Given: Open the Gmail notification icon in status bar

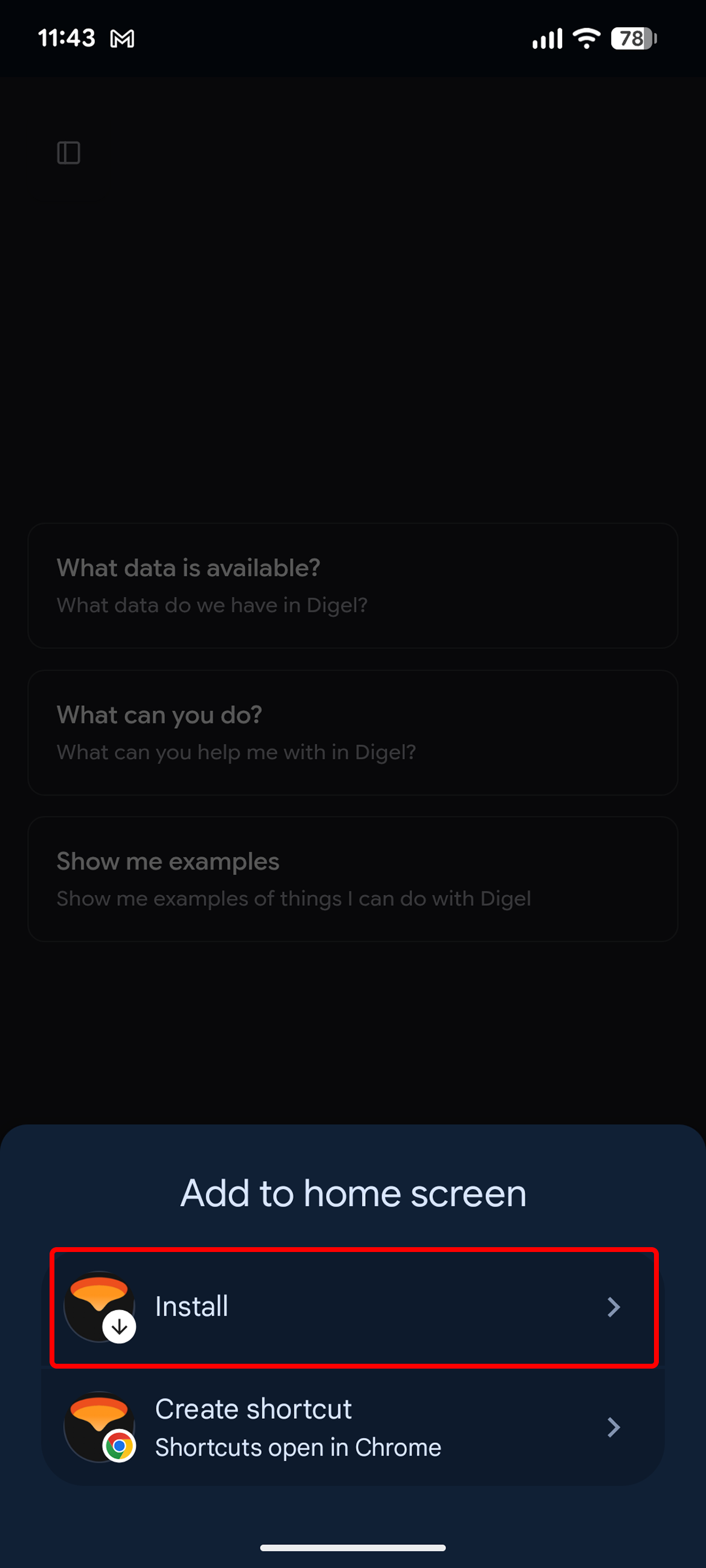Looking at the screenshot, I should coord(124,37).
